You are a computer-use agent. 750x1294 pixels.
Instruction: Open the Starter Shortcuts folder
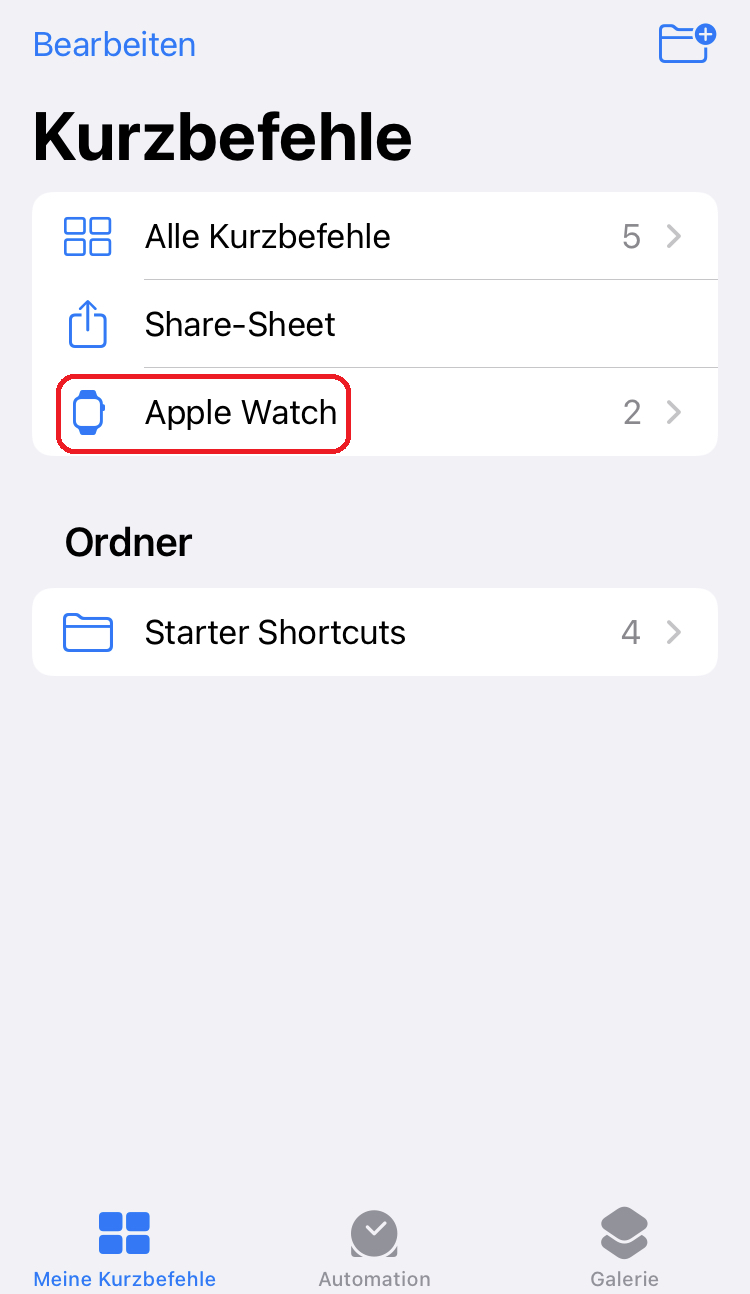click(x=375, y=632)
